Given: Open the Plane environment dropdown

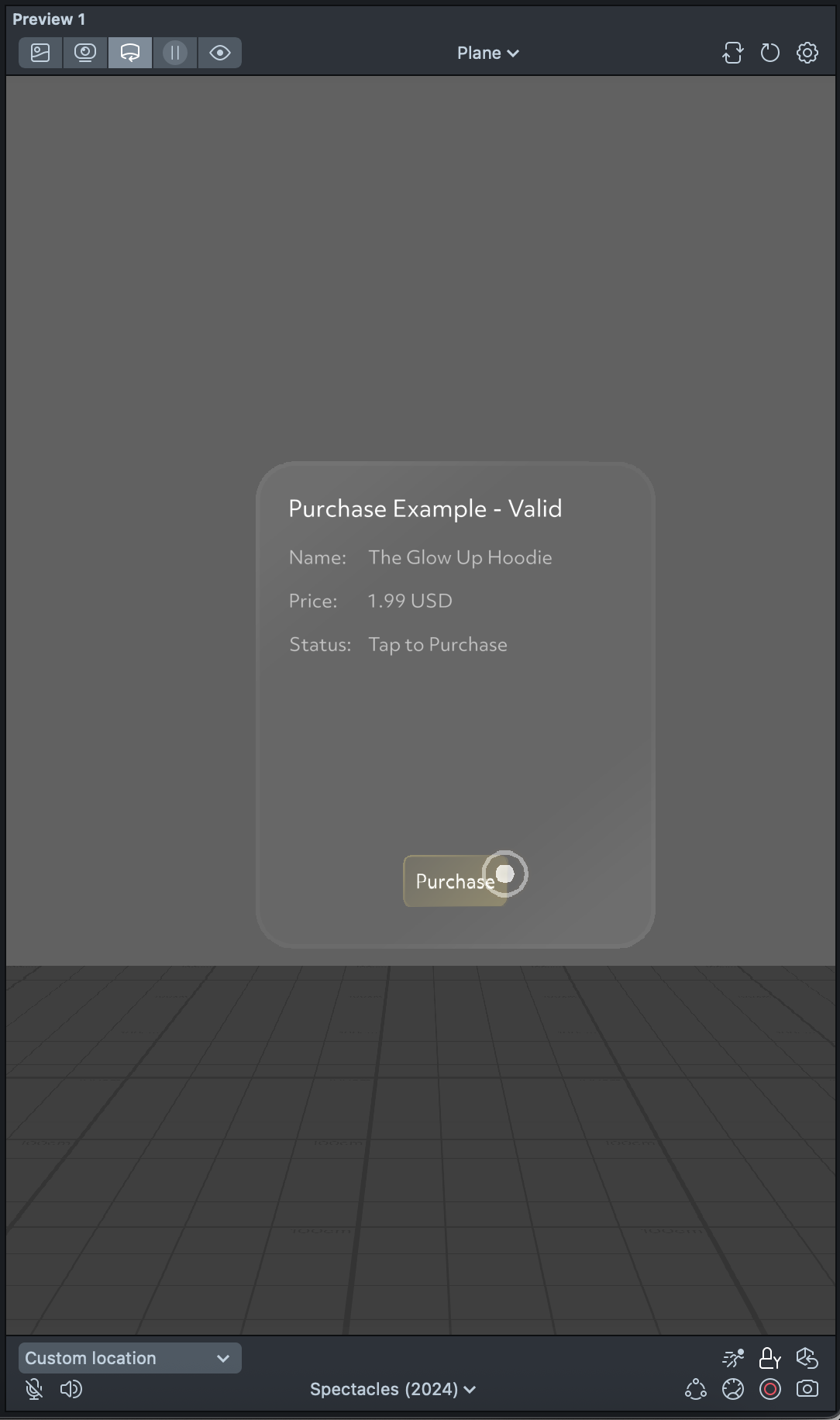Looking at the screenshot, I should pyautogui.click(x=487, y=53).
